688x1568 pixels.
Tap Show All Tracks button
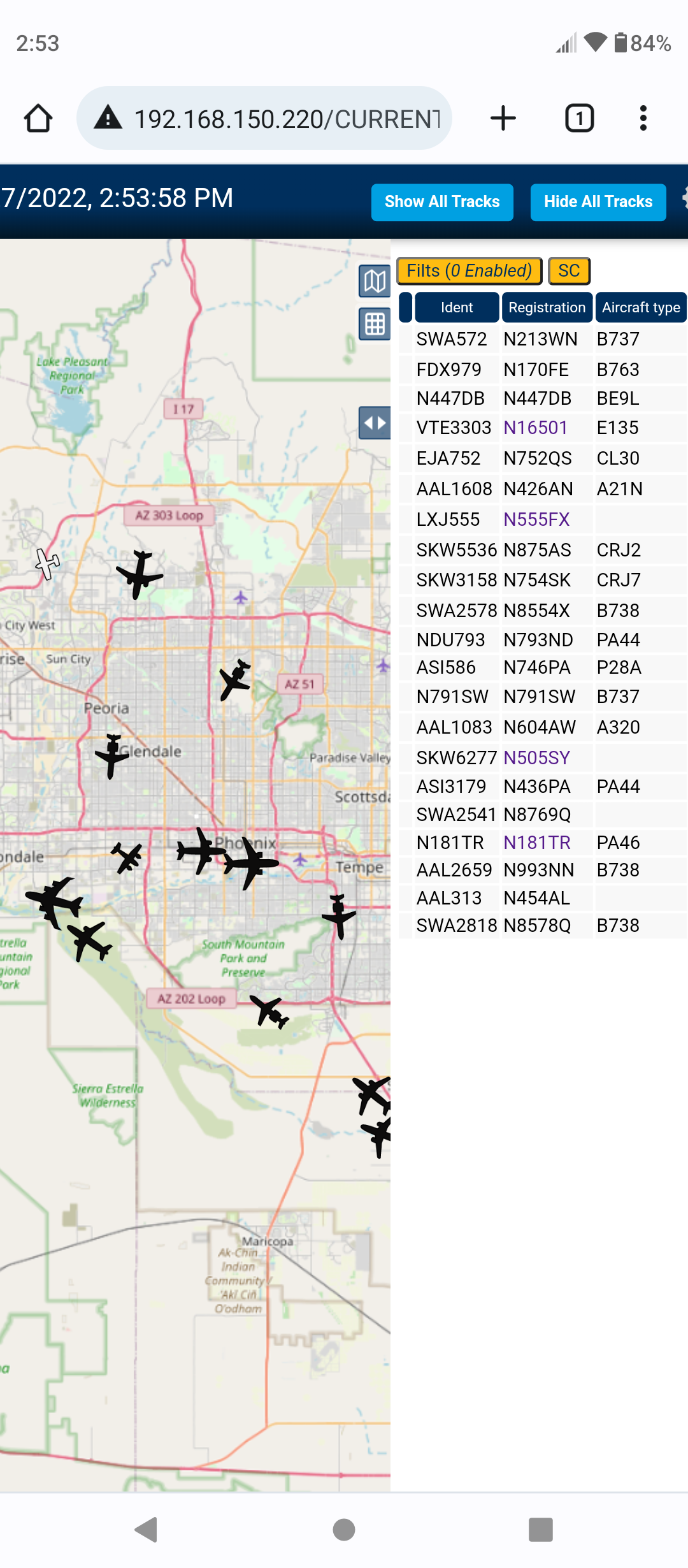442,202
